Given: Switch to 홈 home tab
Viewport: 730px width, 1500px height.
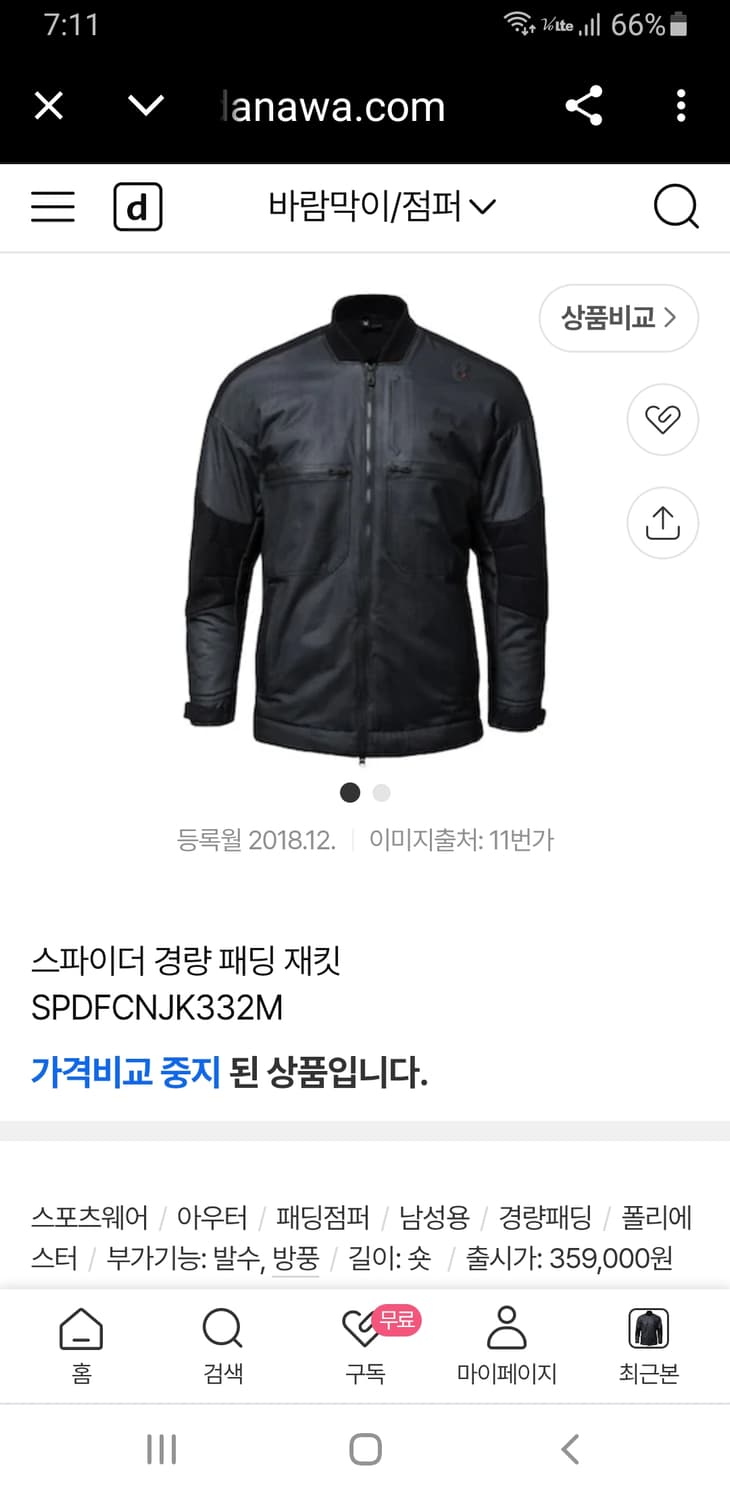Looking at the screenshot, I should (x=81, y=1345).
